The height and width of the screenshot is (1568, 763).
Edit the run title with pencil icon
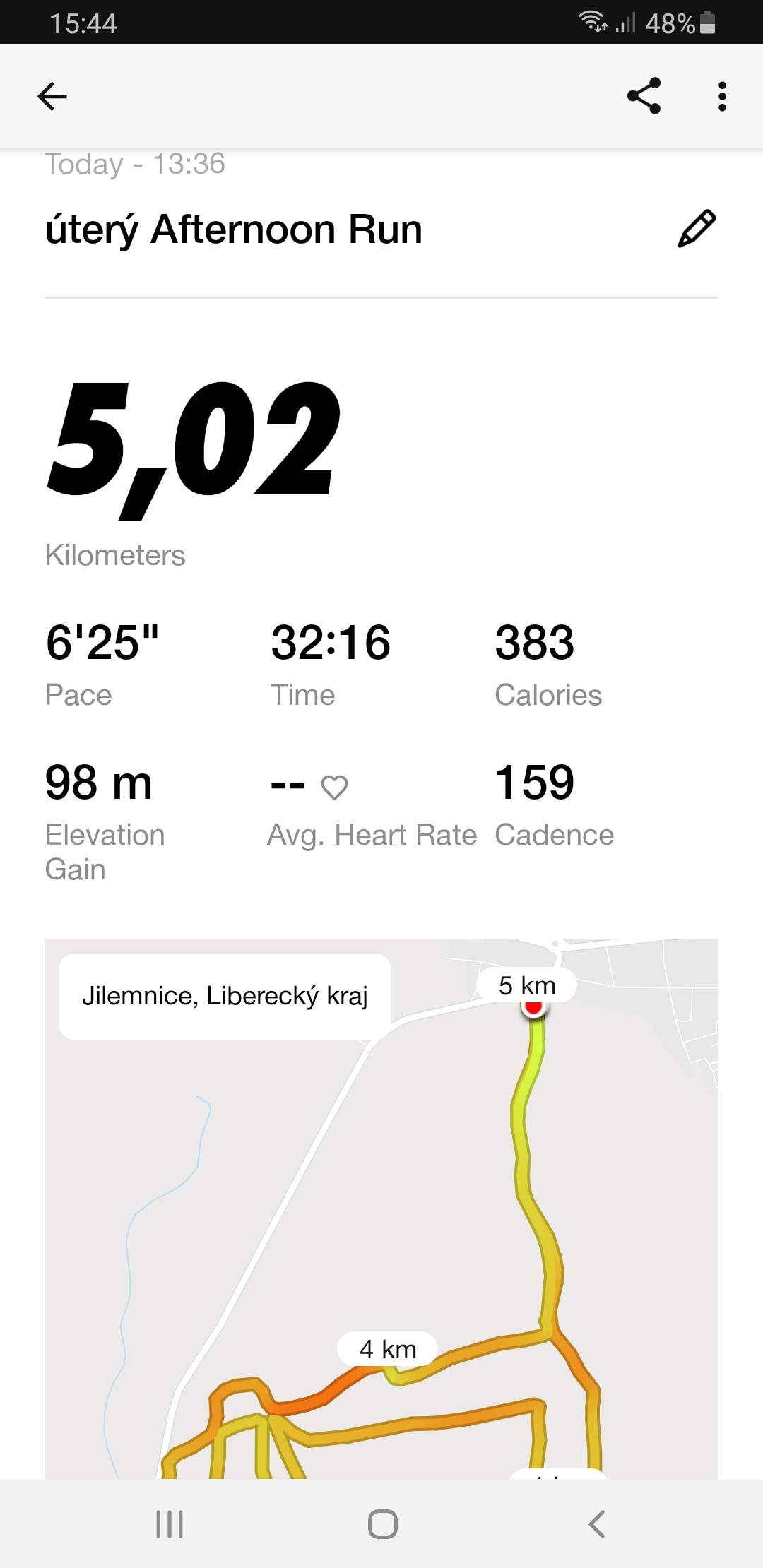click(x=697, y=229)
